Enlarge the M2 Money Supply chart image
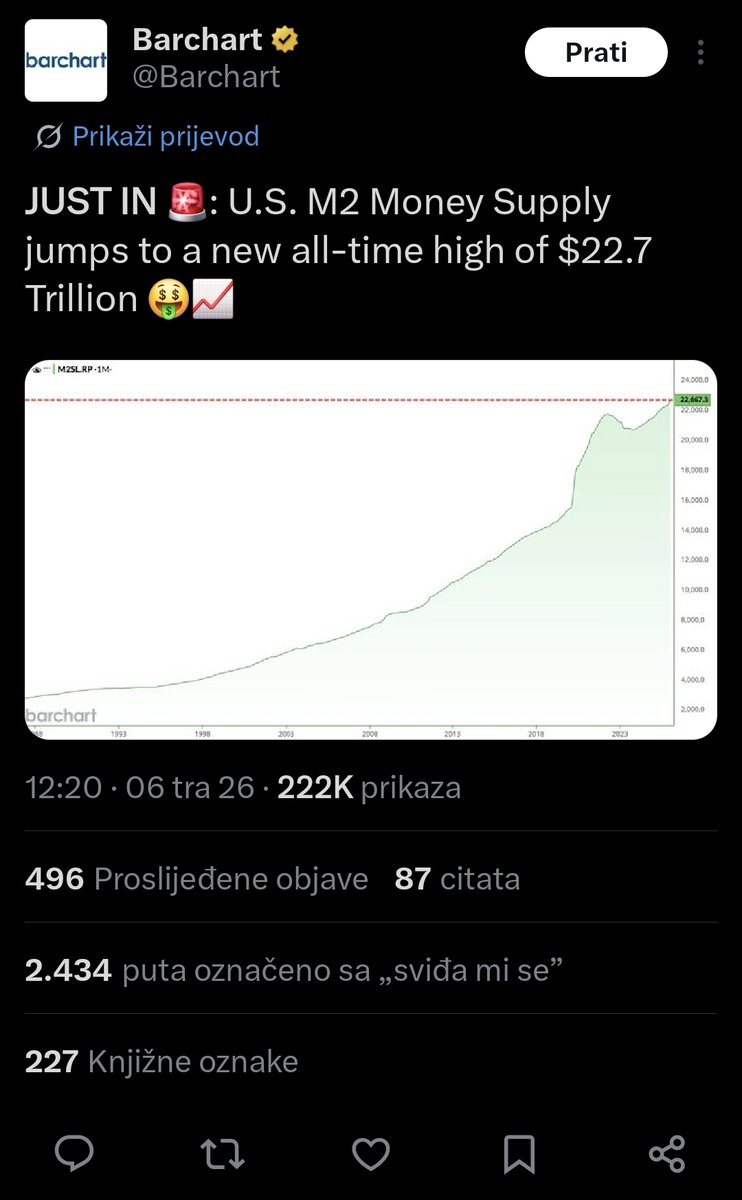742x1200 pixels. (370, 550)
